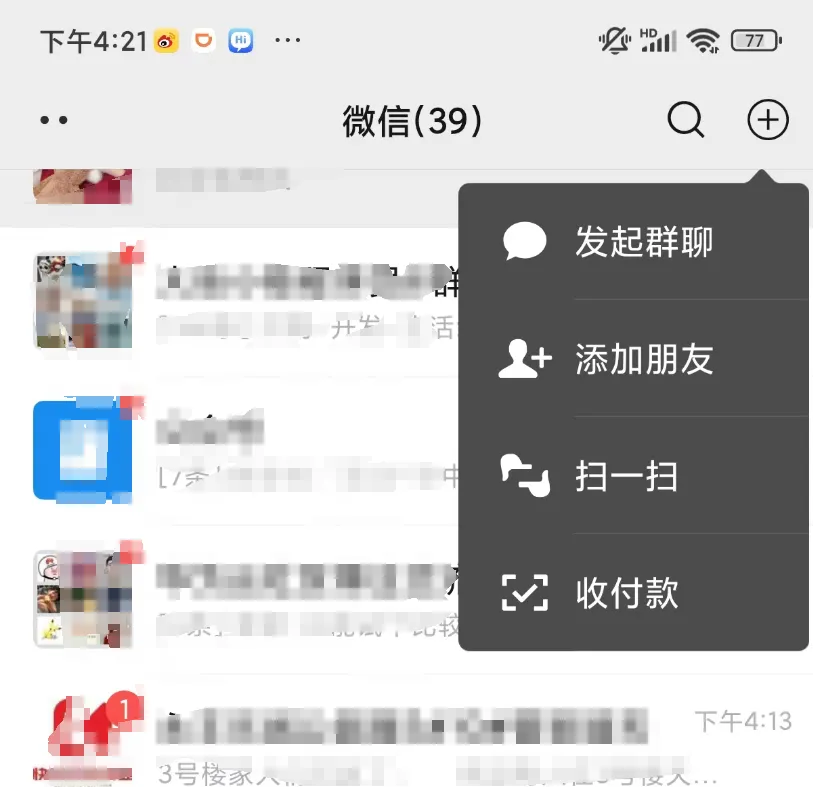Tap the two dots beside the 微信 title
Viewport: 813px width, 787px height.
click(x=54, y=121)
